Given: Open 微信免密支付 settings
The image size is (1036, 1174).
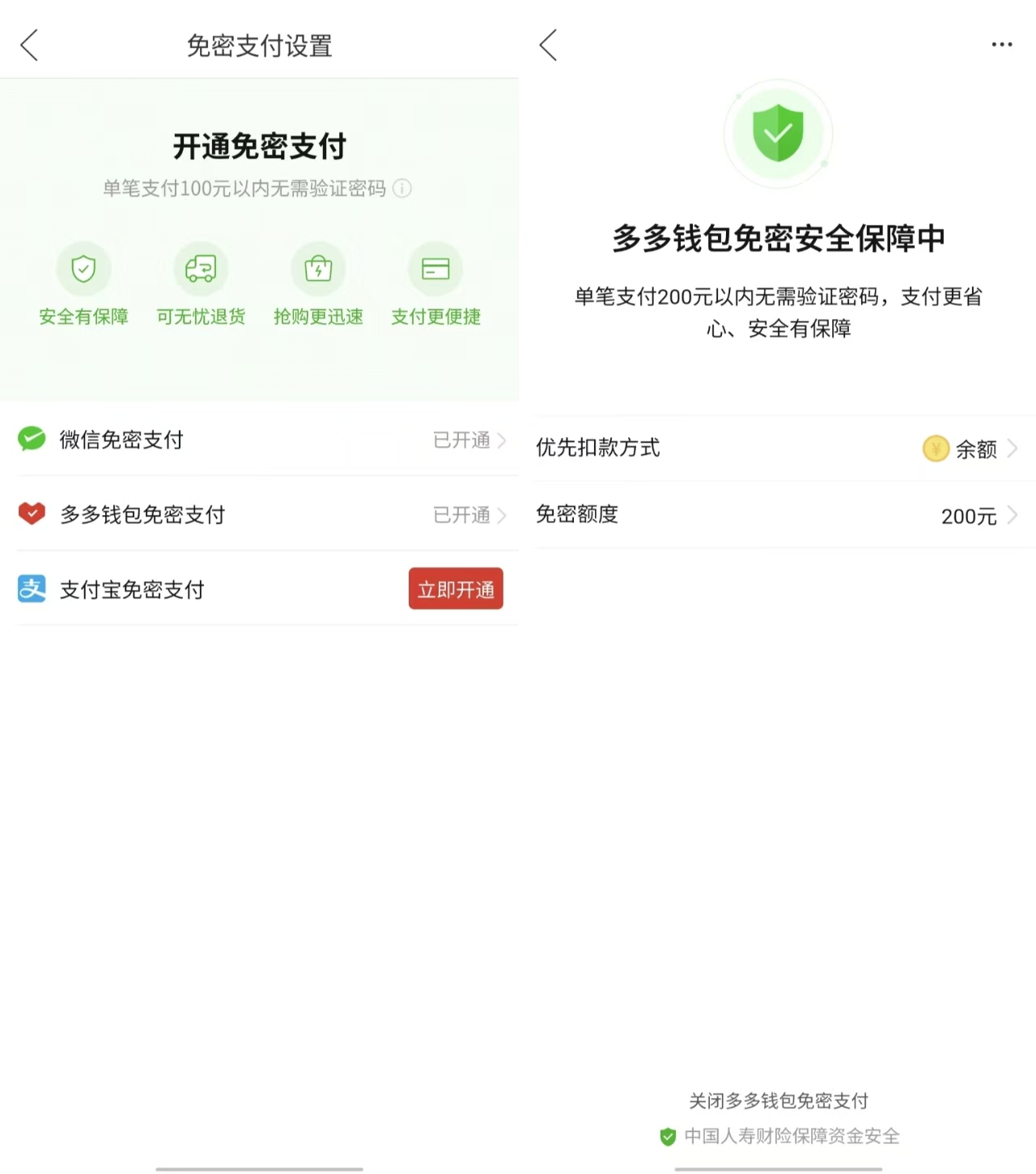Looking at the screenshot, I should point(259,440).
